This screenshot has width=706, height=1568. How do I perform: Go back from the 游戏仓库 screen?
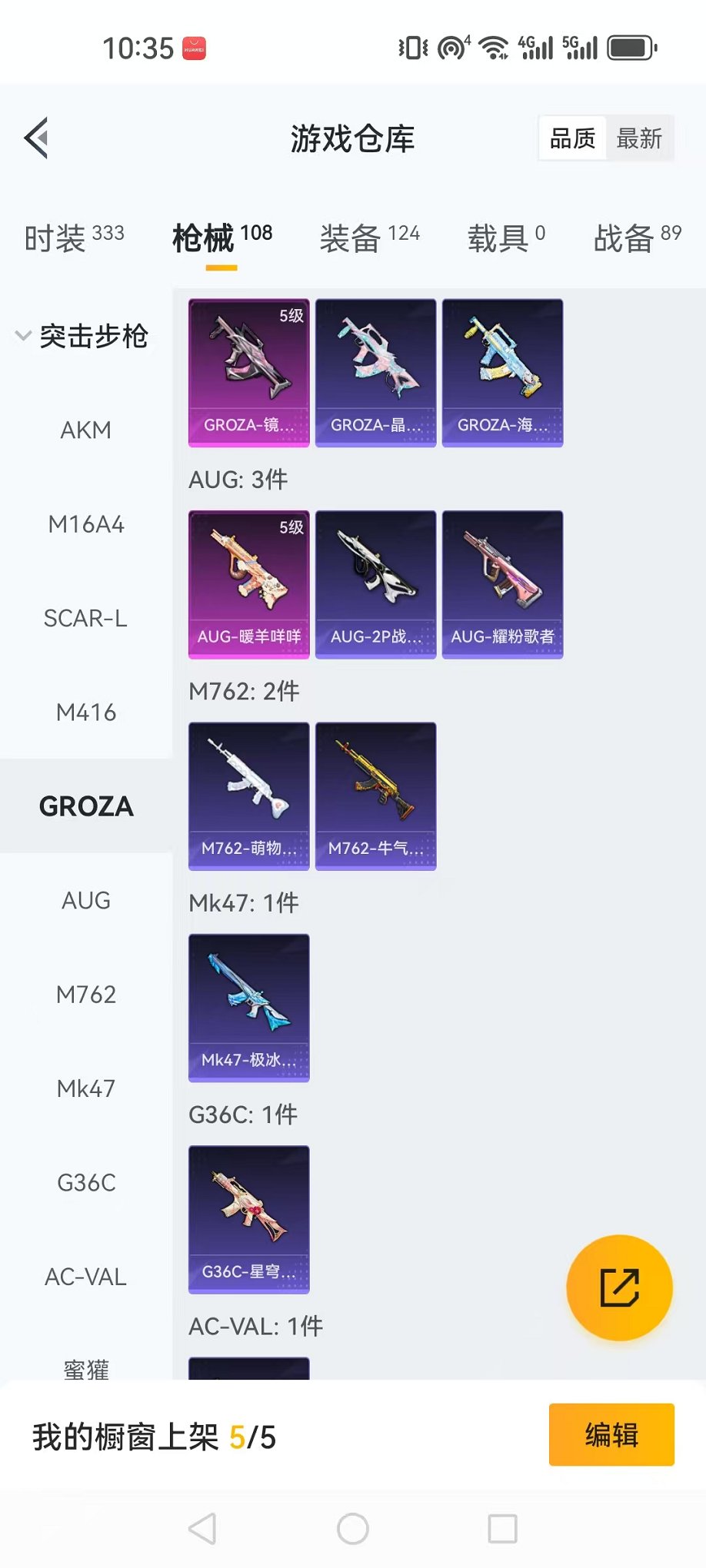(x=36, y=138)
